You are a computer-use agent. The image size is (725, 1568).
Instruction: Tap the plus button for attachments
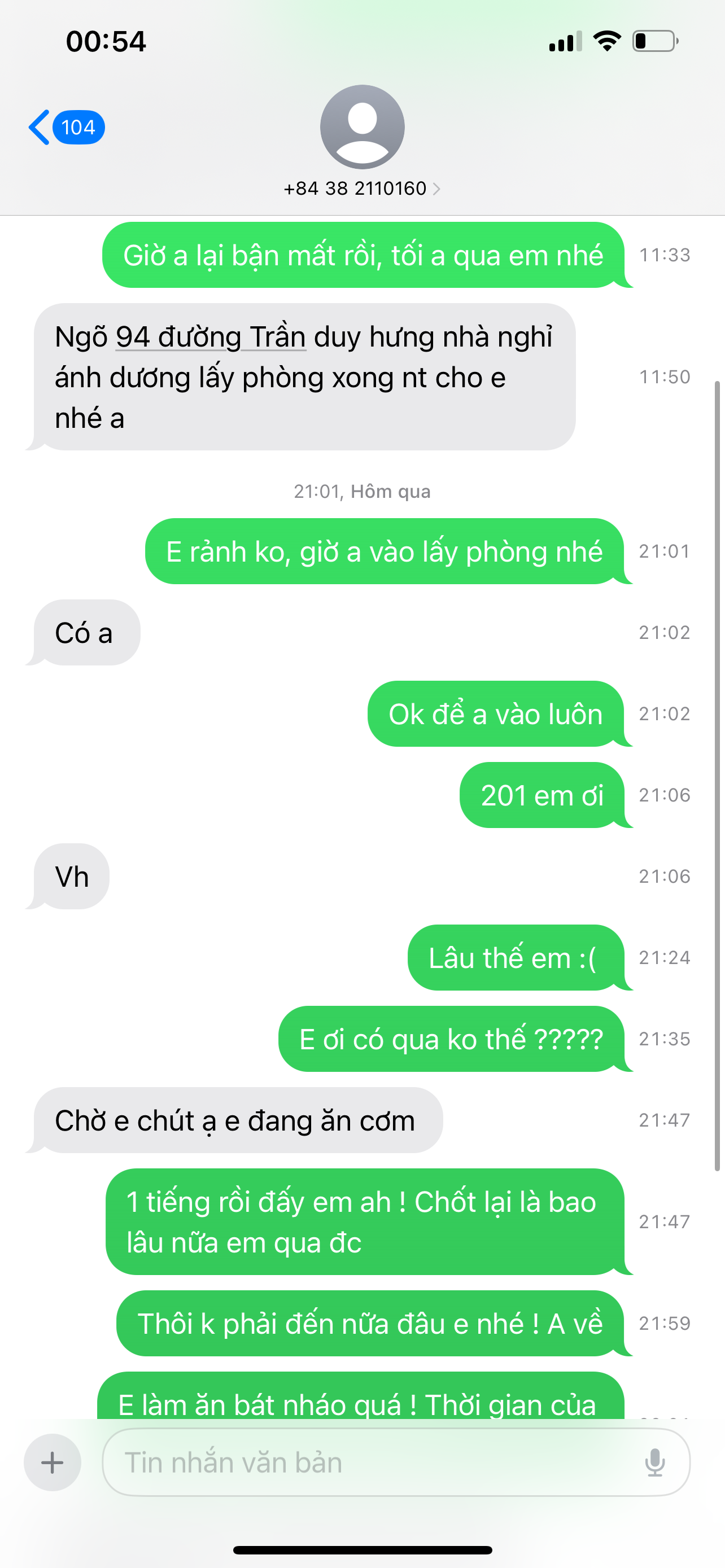point(53,1462)
